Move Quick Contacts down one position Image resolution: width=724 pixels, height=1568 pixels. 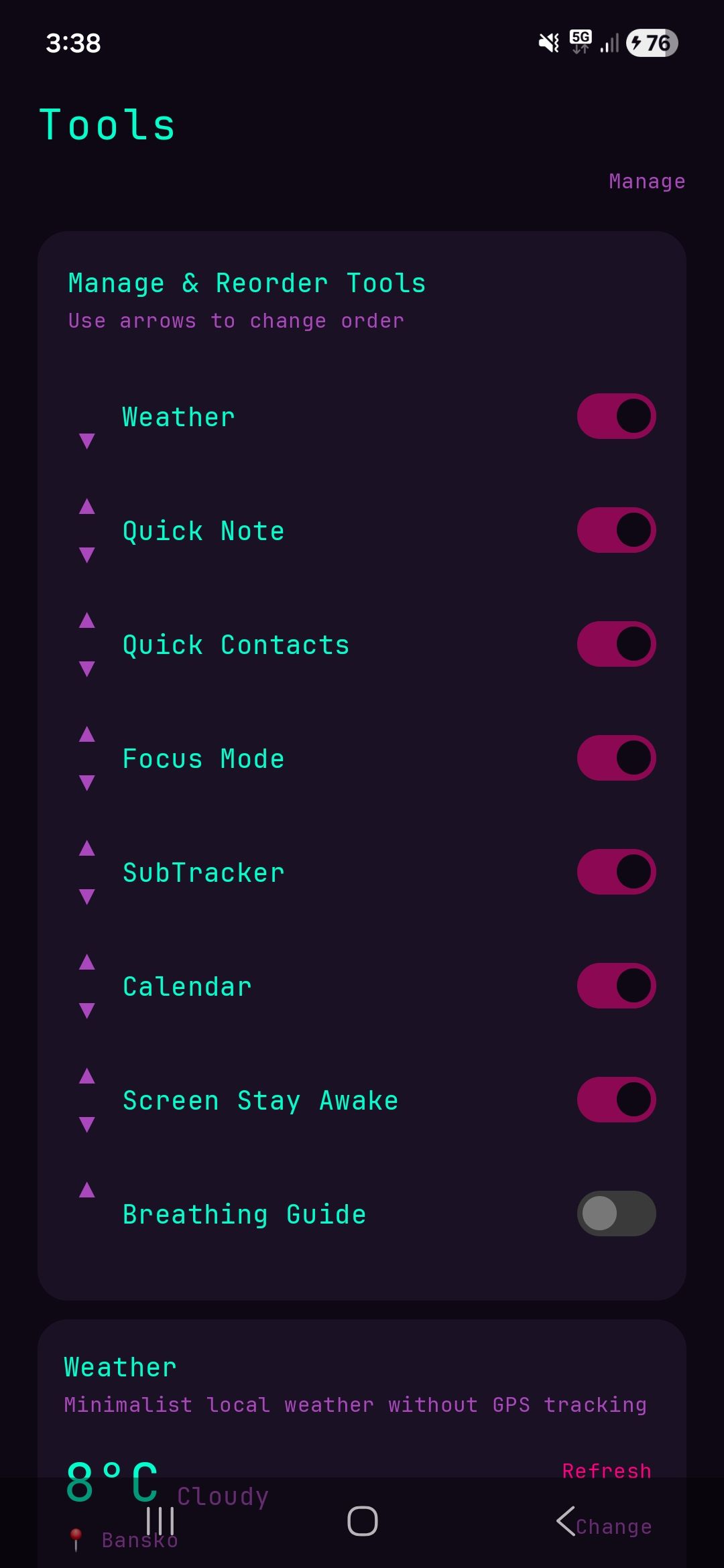(87, 669)
